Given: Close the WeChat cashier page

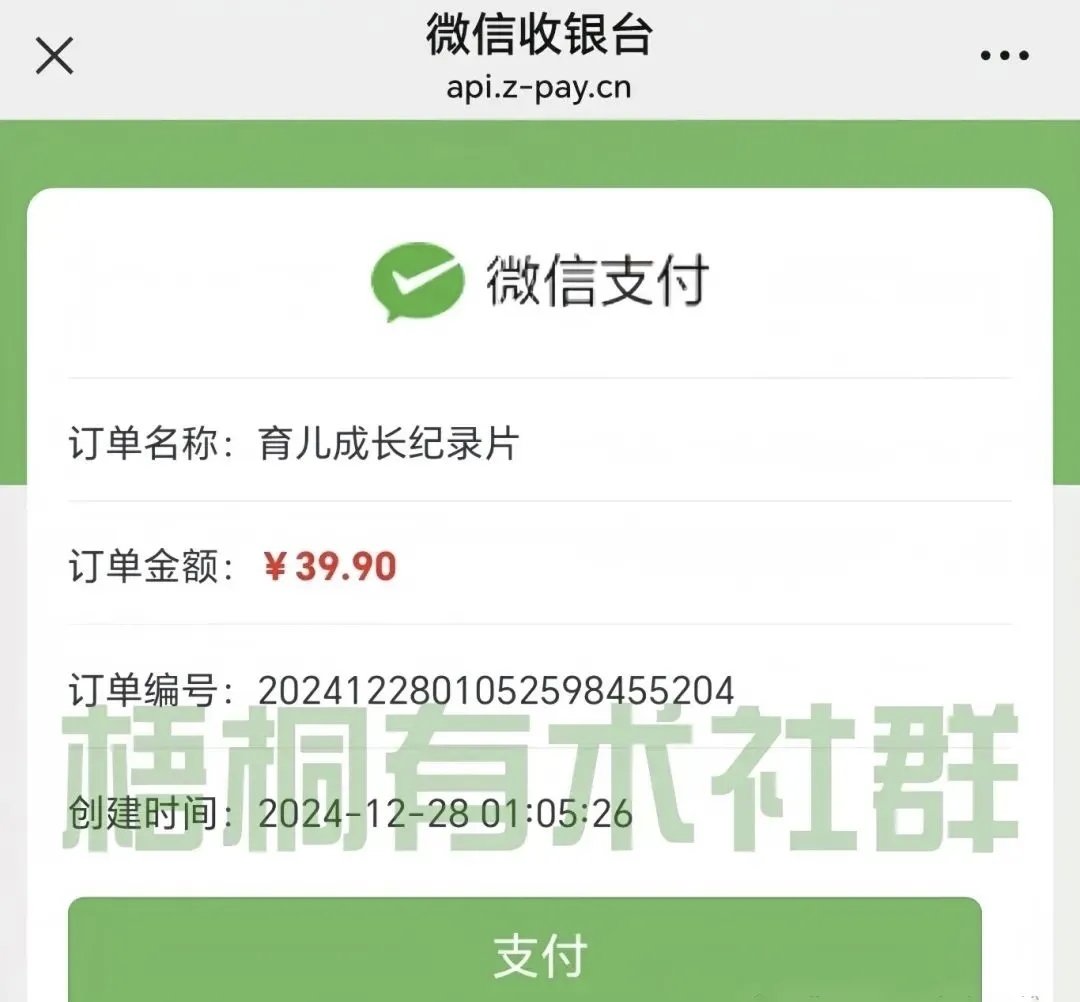Looking at the screenshot, I should coord(54,57).
